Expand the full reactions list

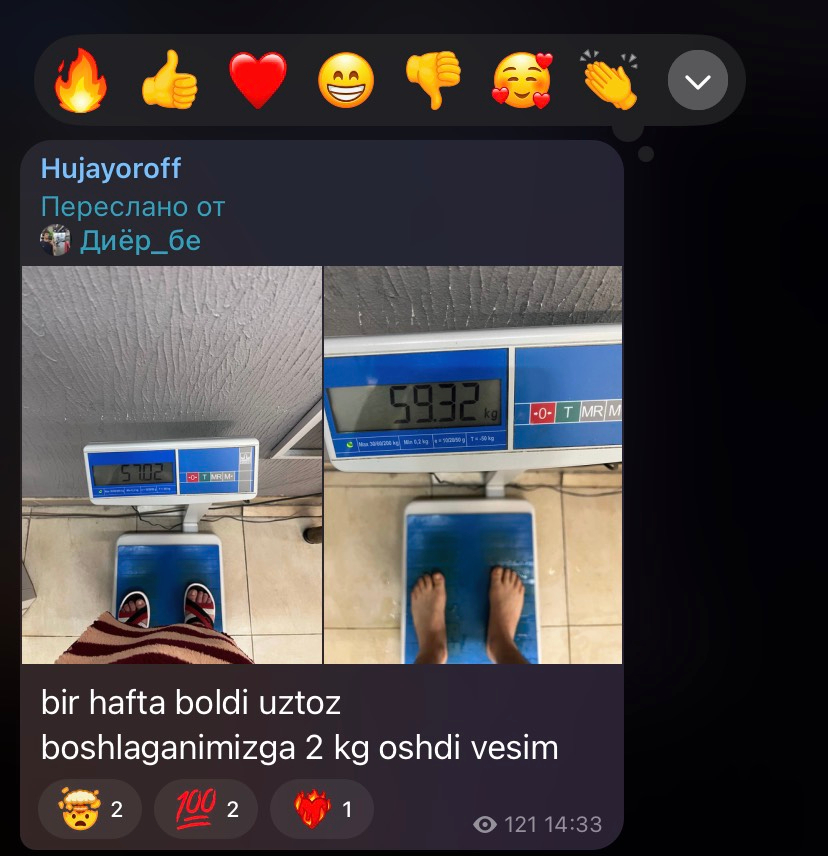pyautogui.click(x=697, y=80)
